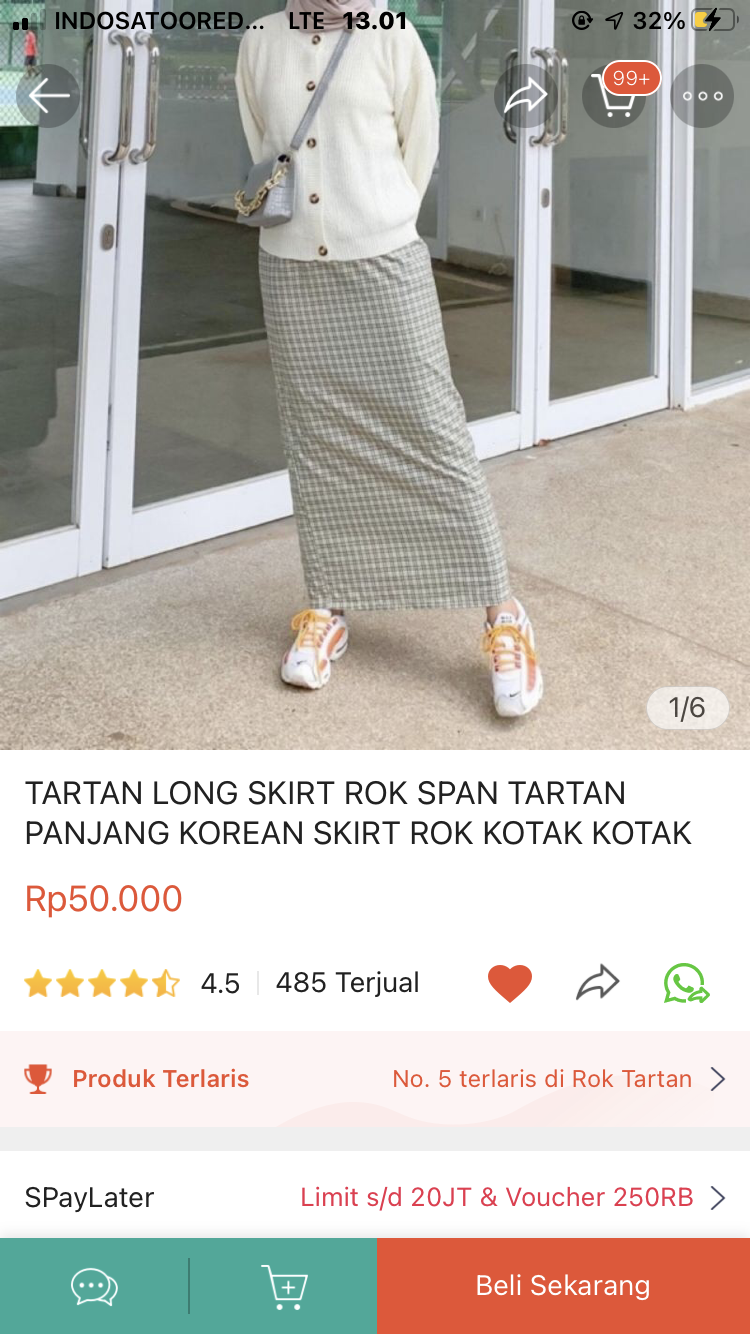Open seller chat via the speech bubble

[x=93, y=1286]
